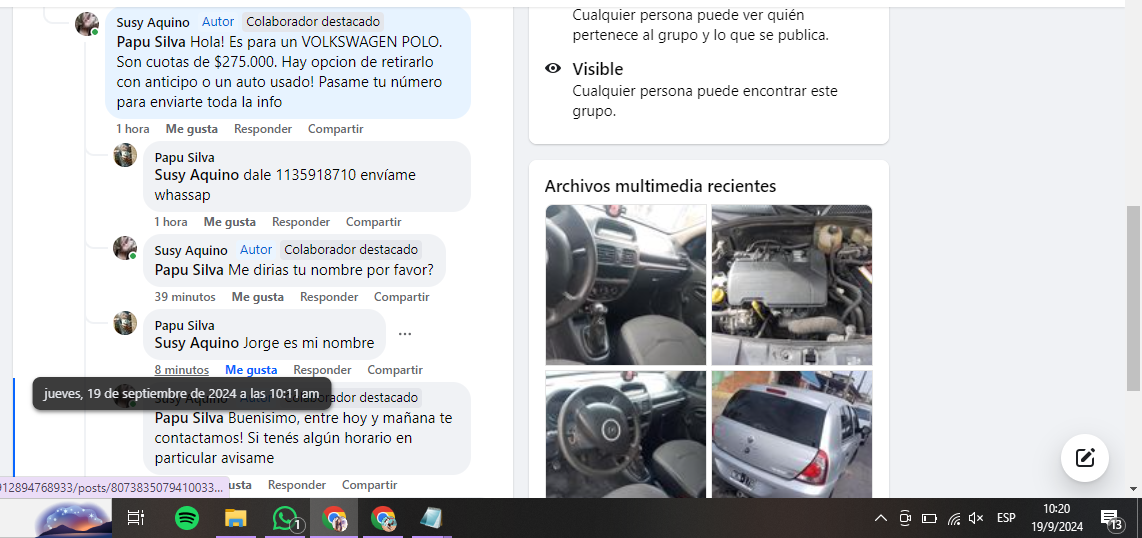The width and height of the screenshot is (1142, 538).
Task: Reply to Papu Silva's phone number comment
Action: click(300, 222)
